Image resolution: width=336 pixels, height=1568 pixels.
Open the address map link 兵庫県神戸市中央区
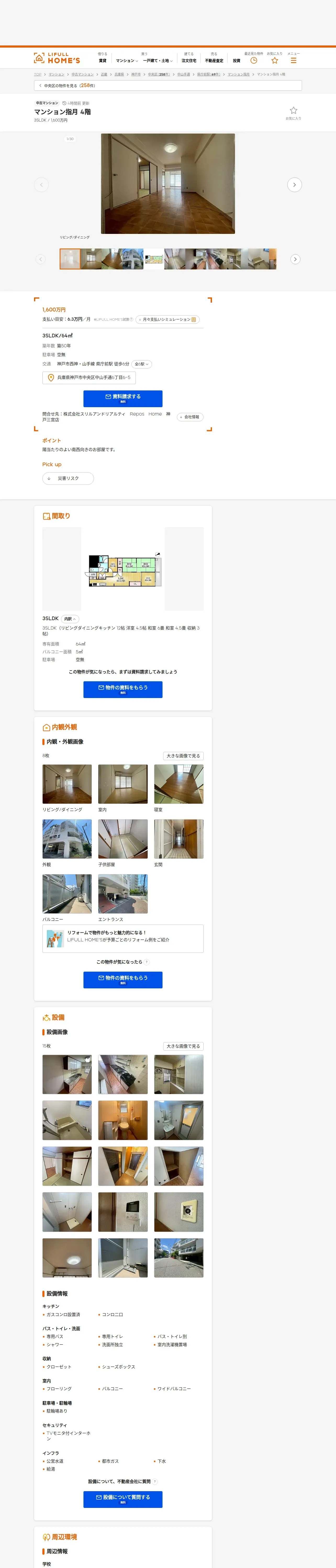point(89,377)
